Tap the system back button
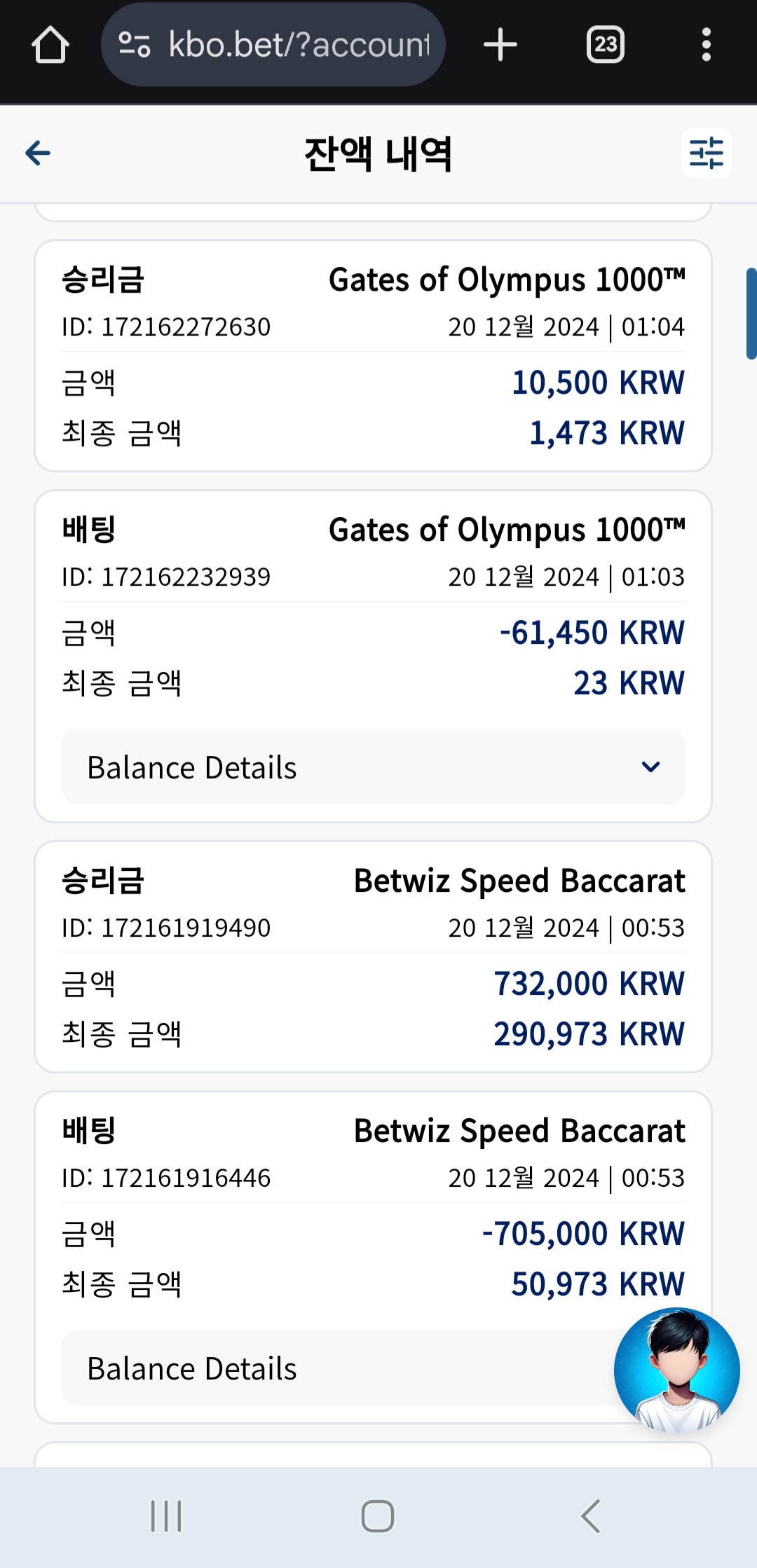757x1568 pixels. [591, 1516]
